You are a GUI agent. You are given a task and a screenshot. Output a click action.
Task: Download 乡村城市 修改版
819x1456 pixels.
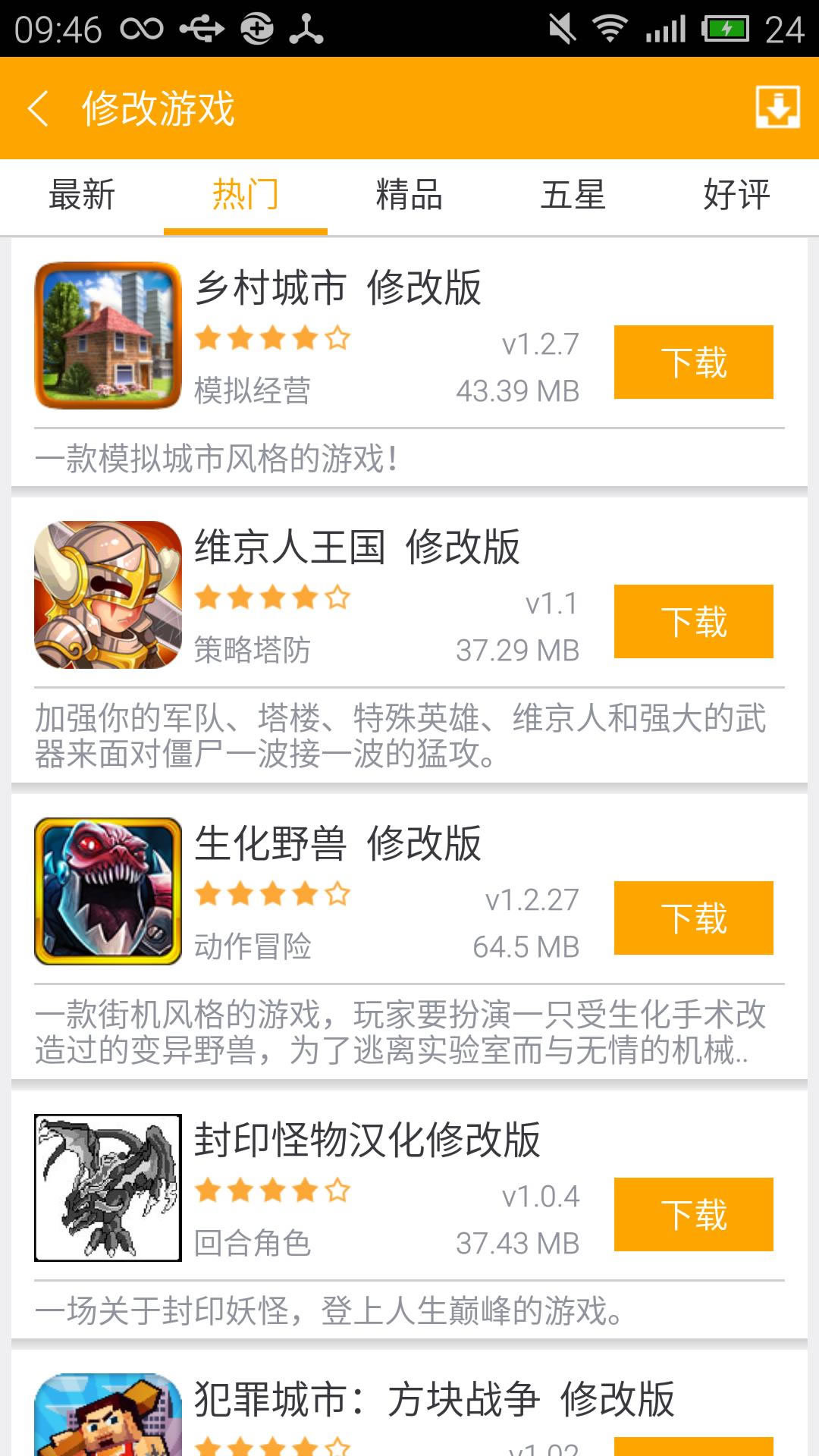[x=692, y=362]
